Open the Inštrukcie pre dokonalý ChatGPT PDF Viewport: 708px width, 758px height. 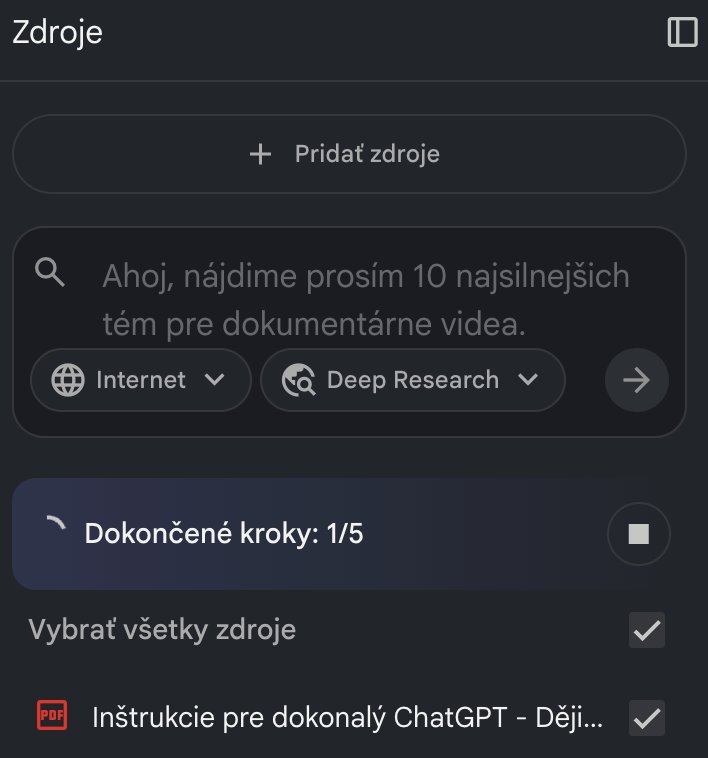(347, 717)
